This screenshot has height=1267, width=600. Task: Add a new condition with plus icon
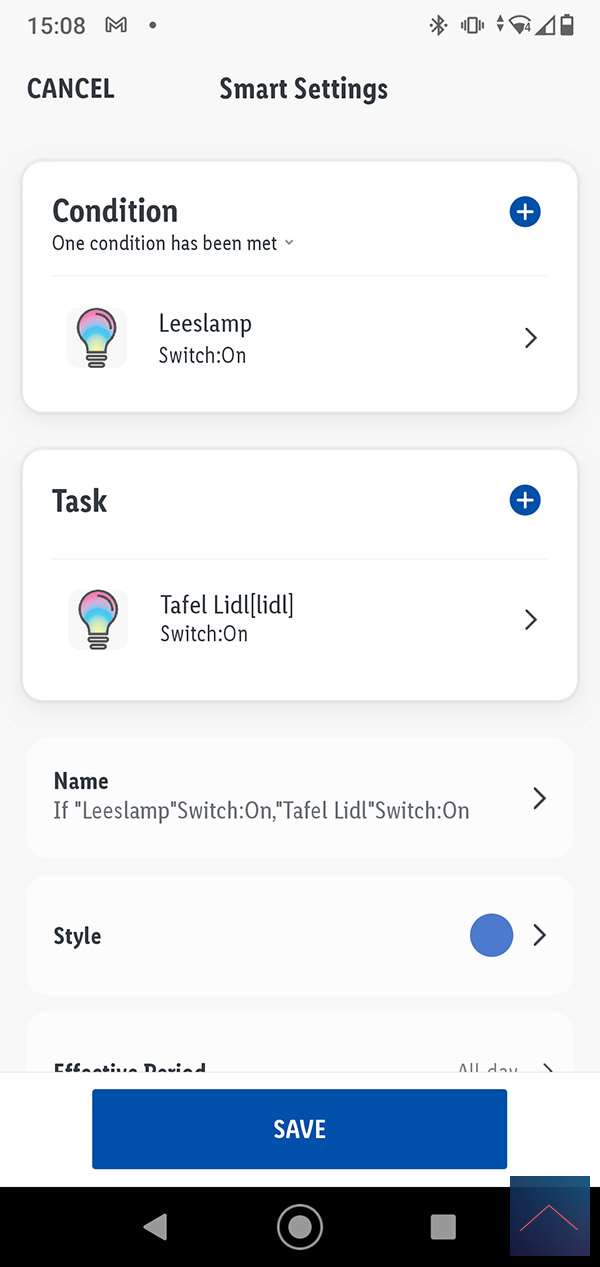525,212
